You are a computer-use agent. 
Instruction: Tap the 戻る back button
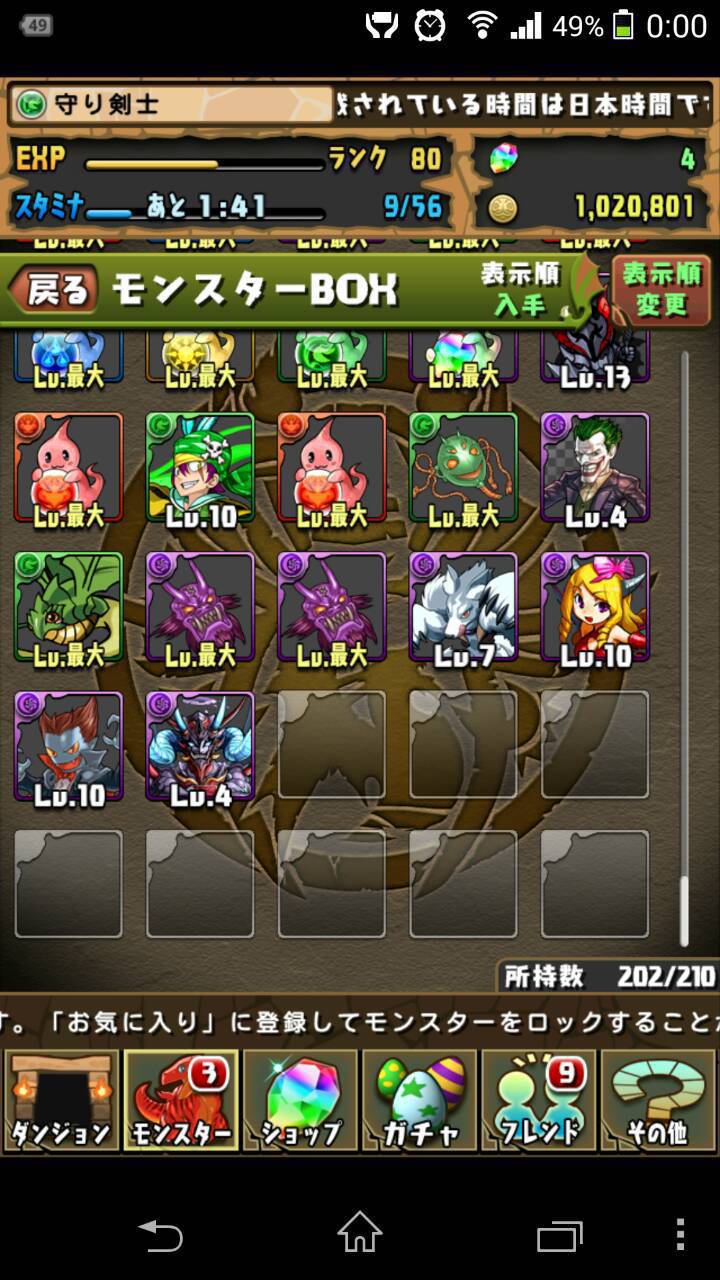tap(54, 290)
